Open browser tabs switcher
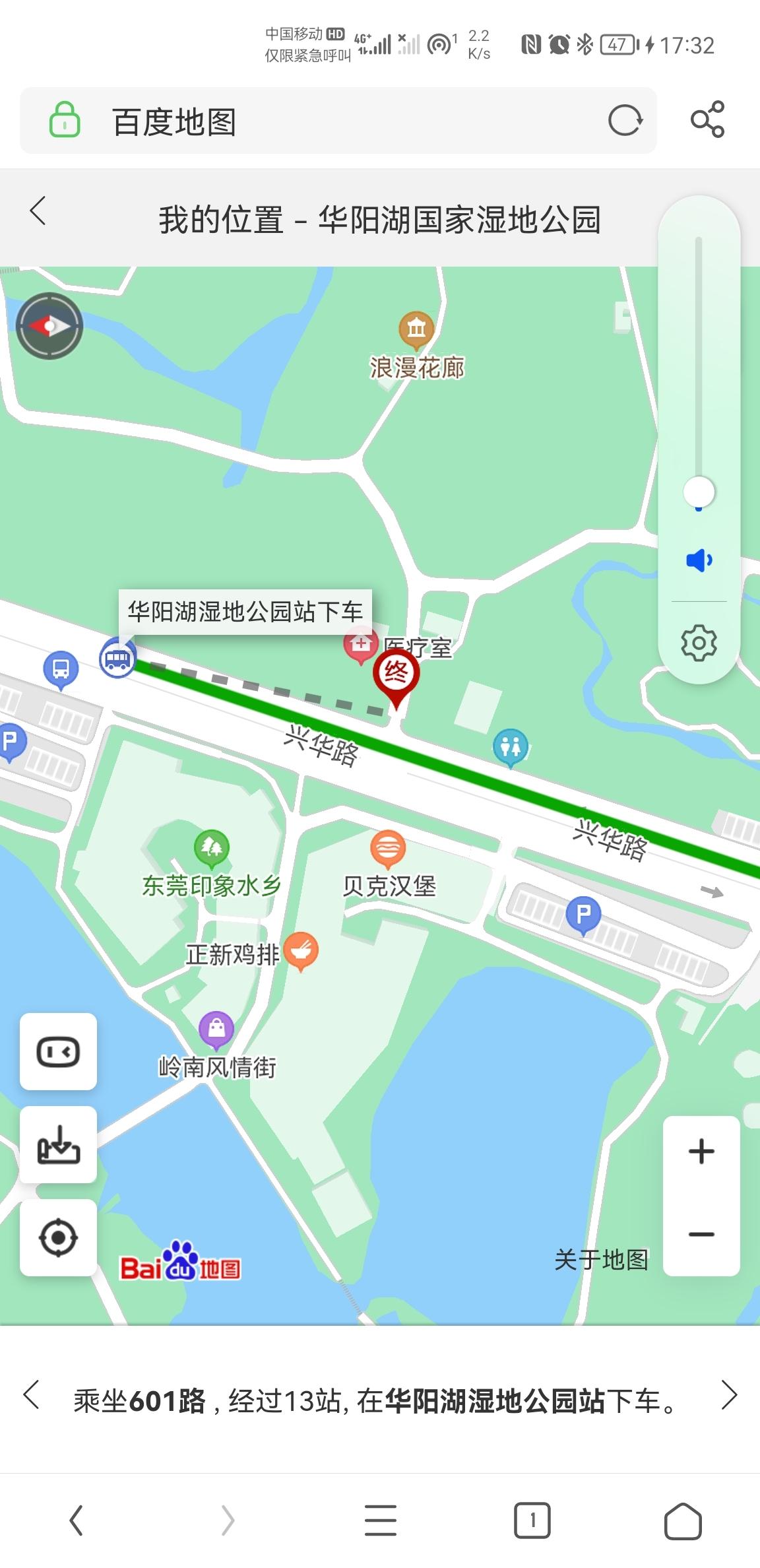Screen dimensions: 760x1568 point(532,1520)
